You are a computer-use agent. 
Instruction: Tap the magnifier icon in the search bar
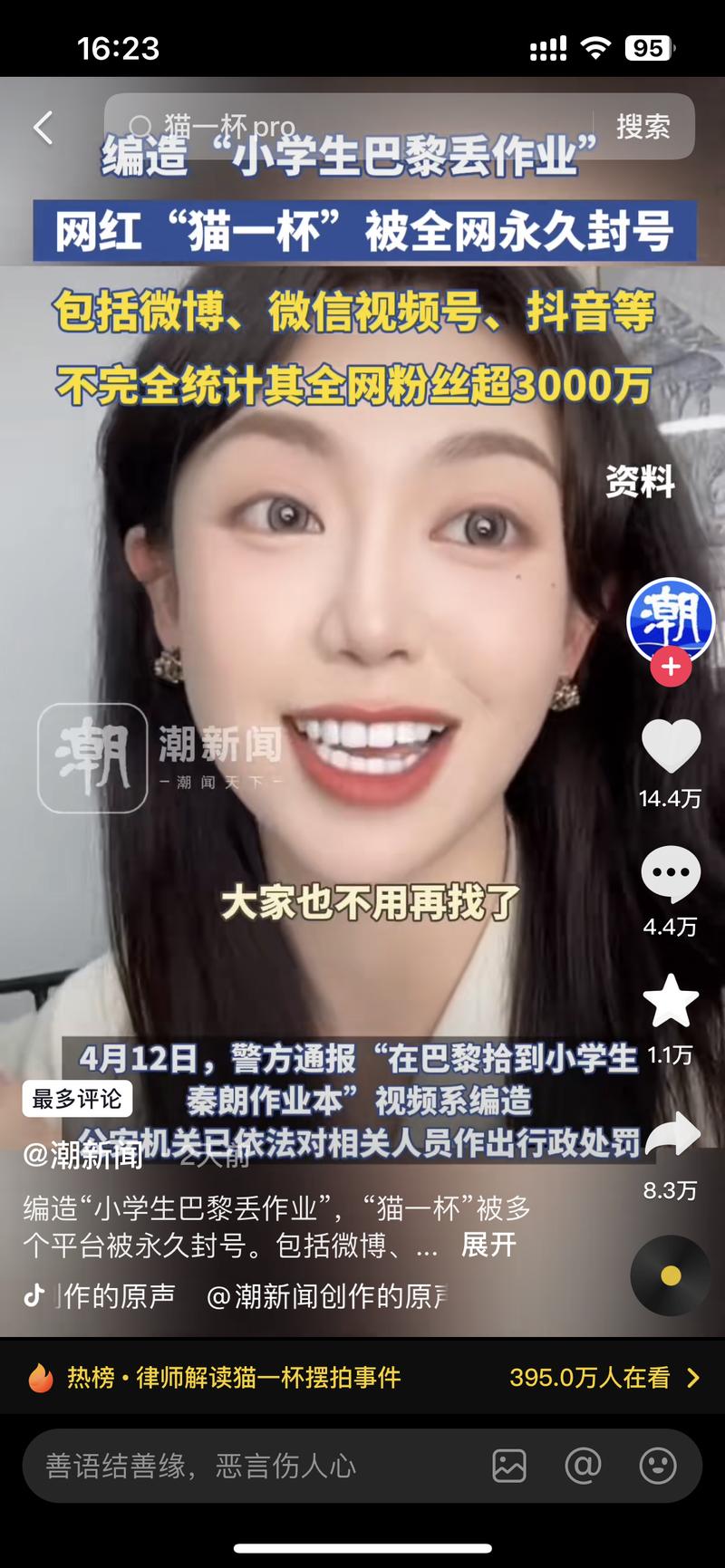tap(140, 127)
